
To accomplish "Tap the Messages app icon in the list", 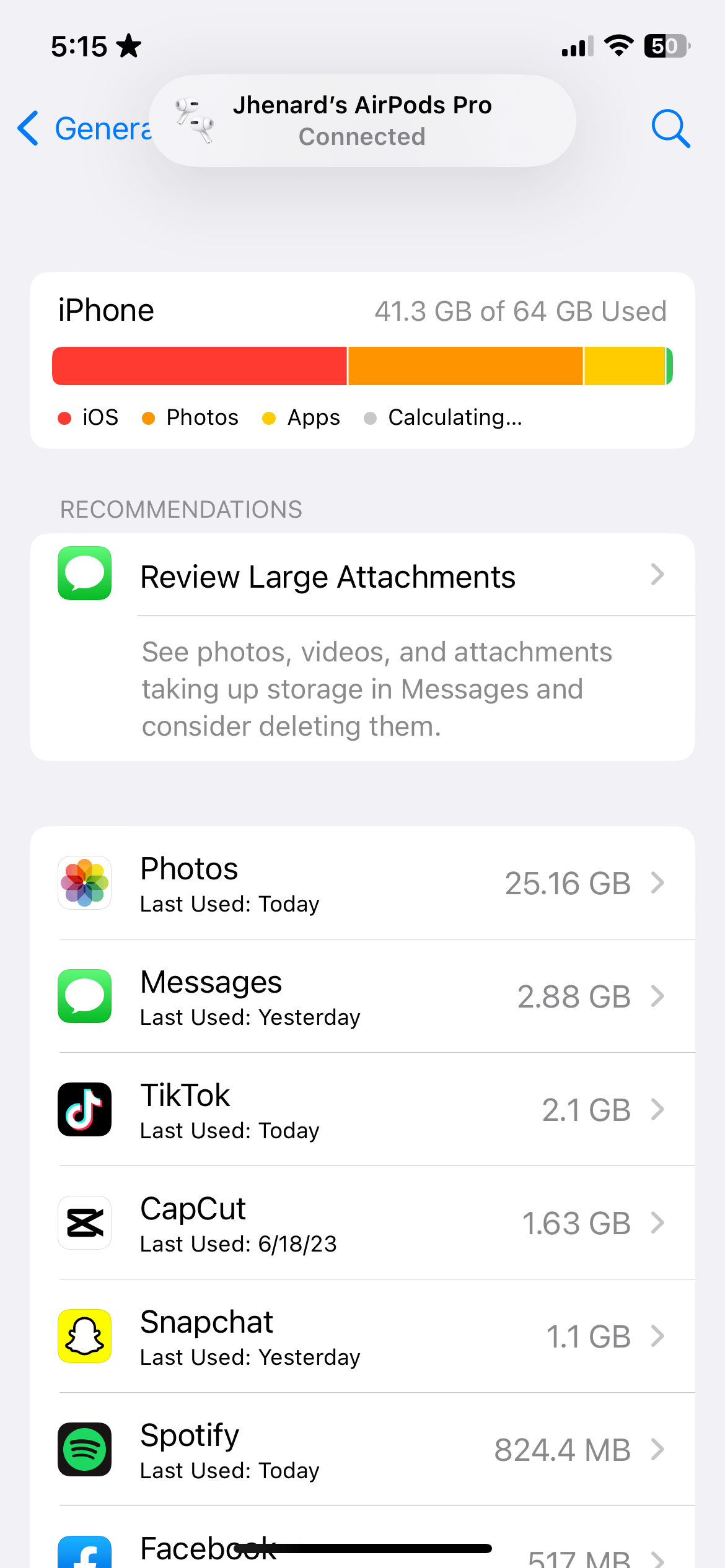I will point(84,996).
